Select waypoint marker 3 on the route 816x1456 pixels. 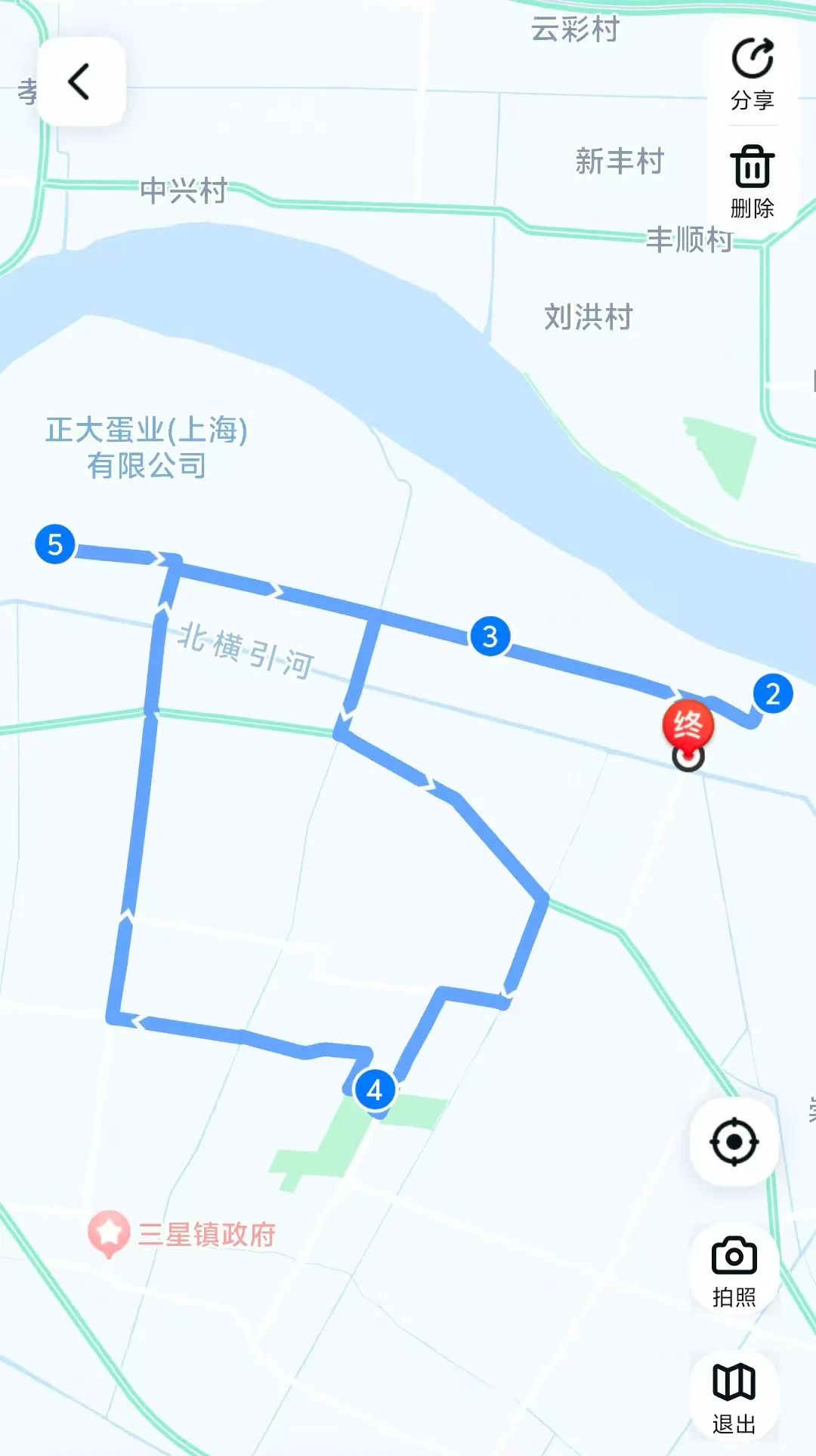(x=490, y=637)
